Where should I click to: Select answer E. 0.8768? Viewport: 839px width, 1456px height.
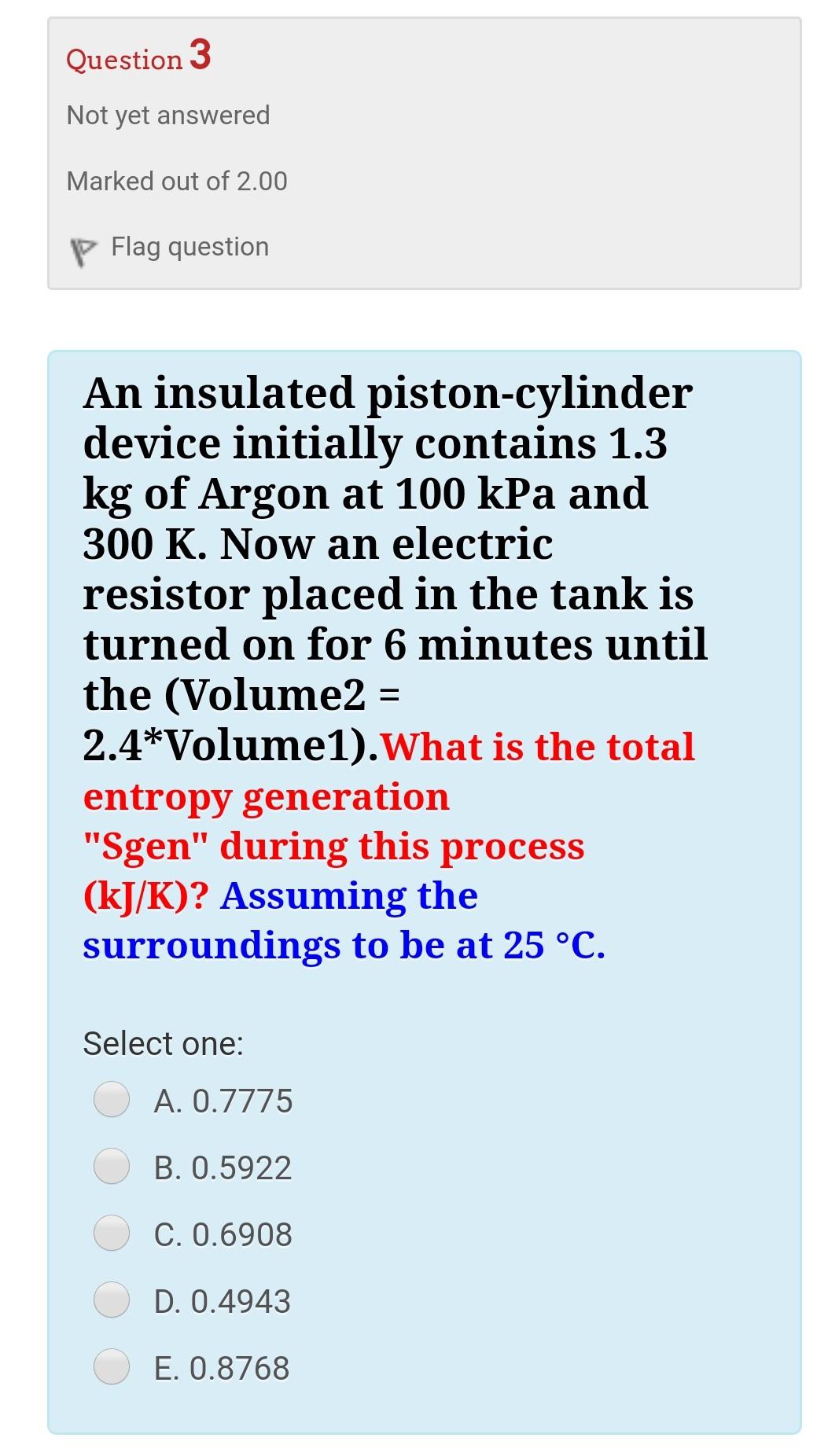coord(112,1367)
